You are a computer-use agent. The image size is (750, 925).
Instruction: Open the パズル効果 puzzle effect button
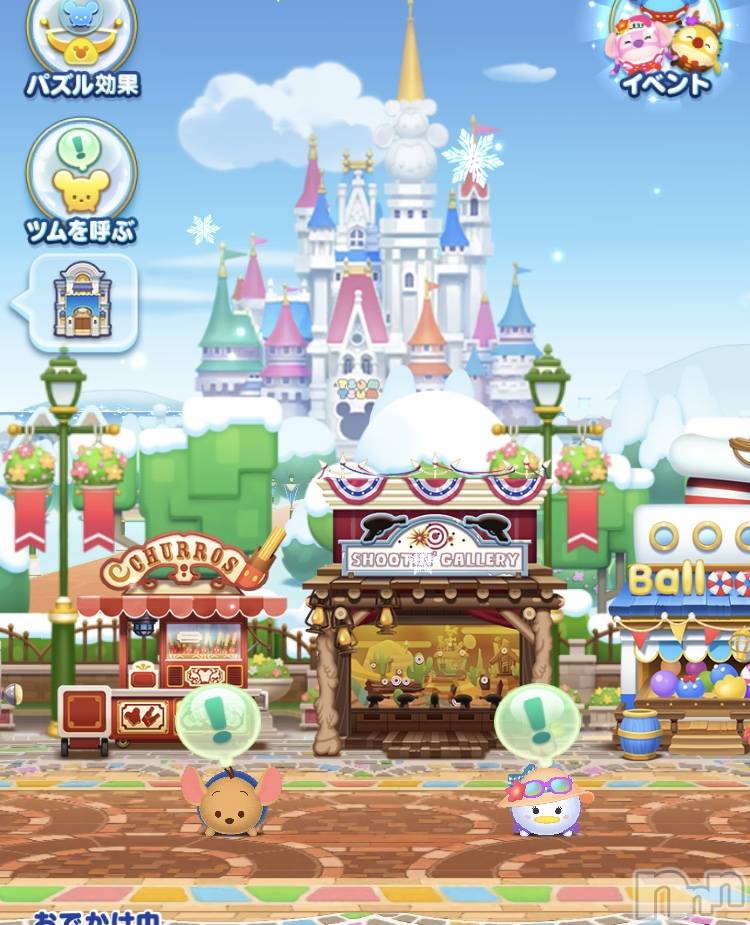82,45
